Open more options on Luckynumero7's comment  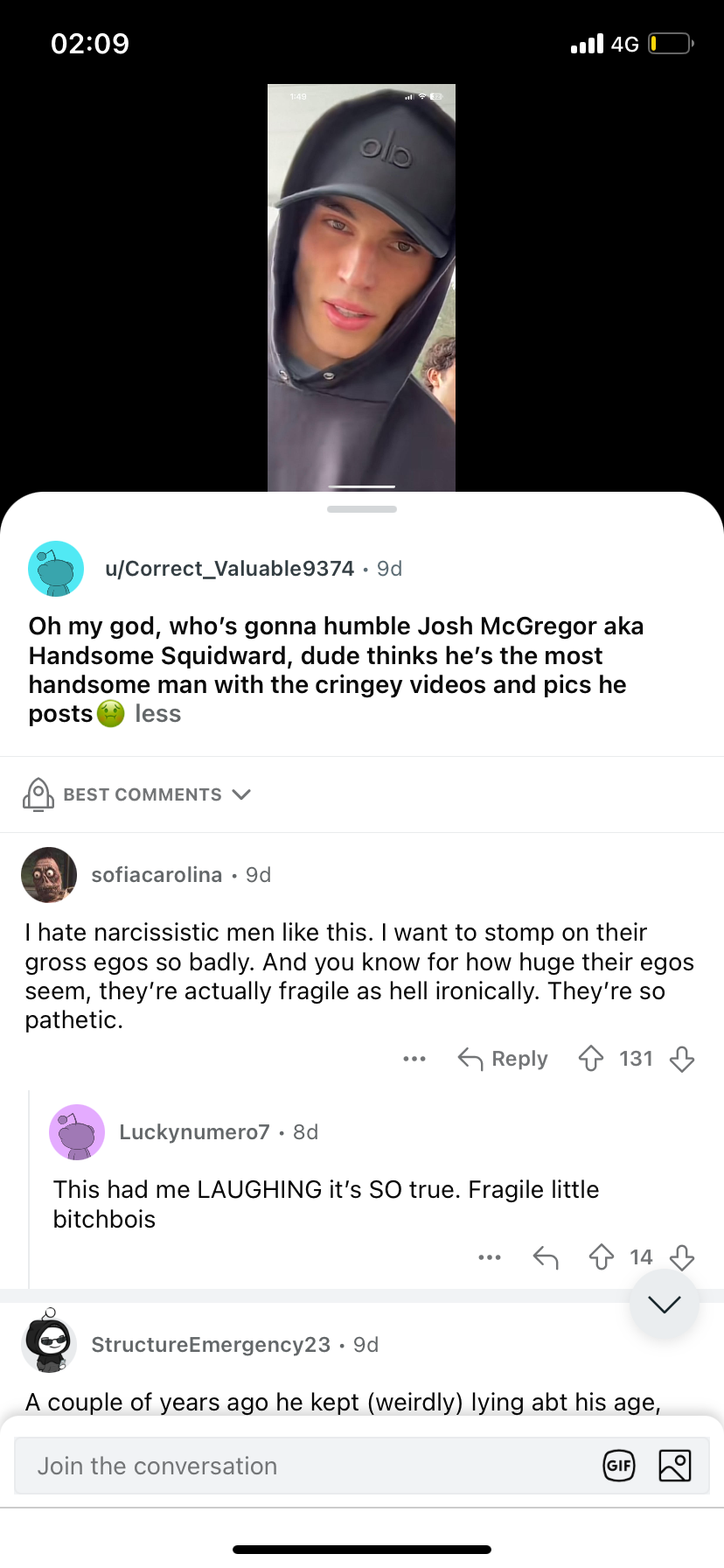click(x=490, y=1257)
